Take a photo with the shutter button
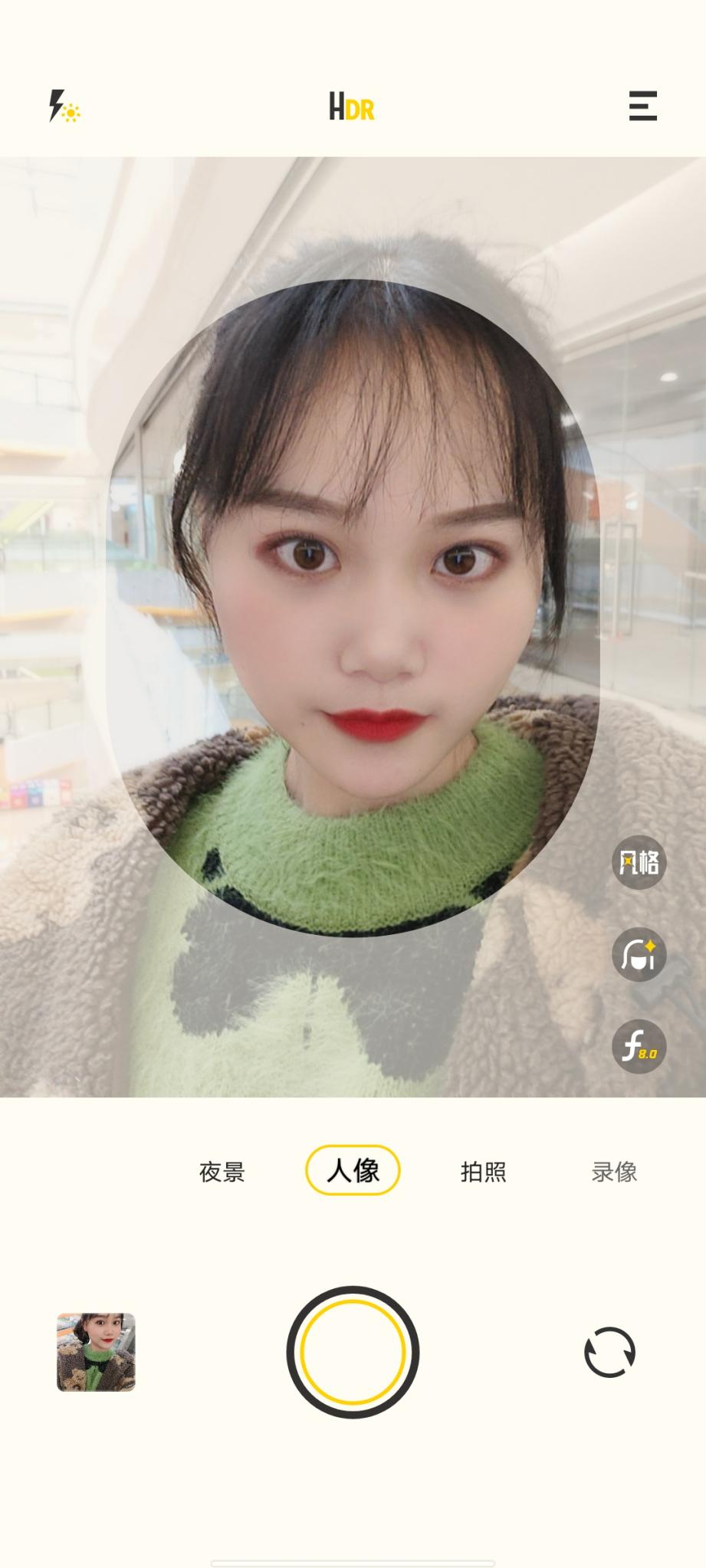Image resolution: width=706 pixels, height=1568 pixels. point(353,1352)
